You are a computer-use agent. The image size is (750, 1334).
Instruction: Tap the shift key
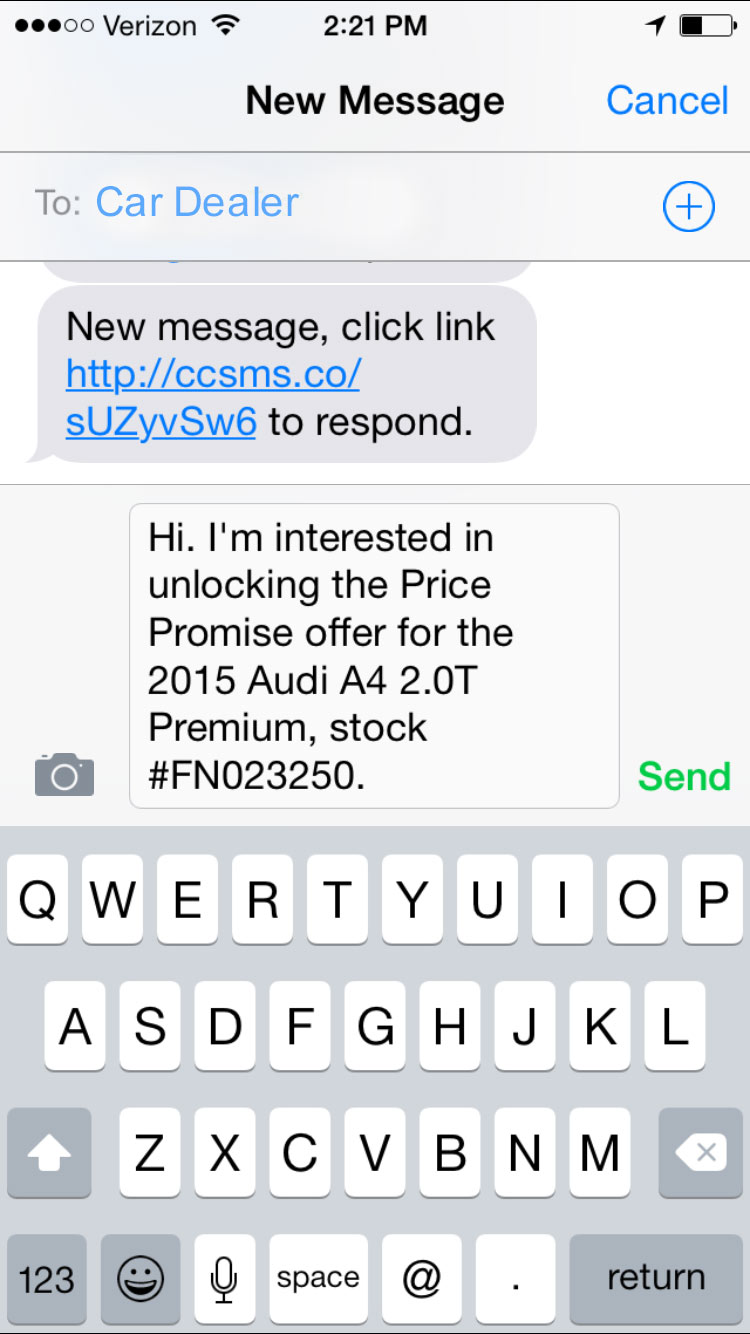click(x=49, y=1153)
